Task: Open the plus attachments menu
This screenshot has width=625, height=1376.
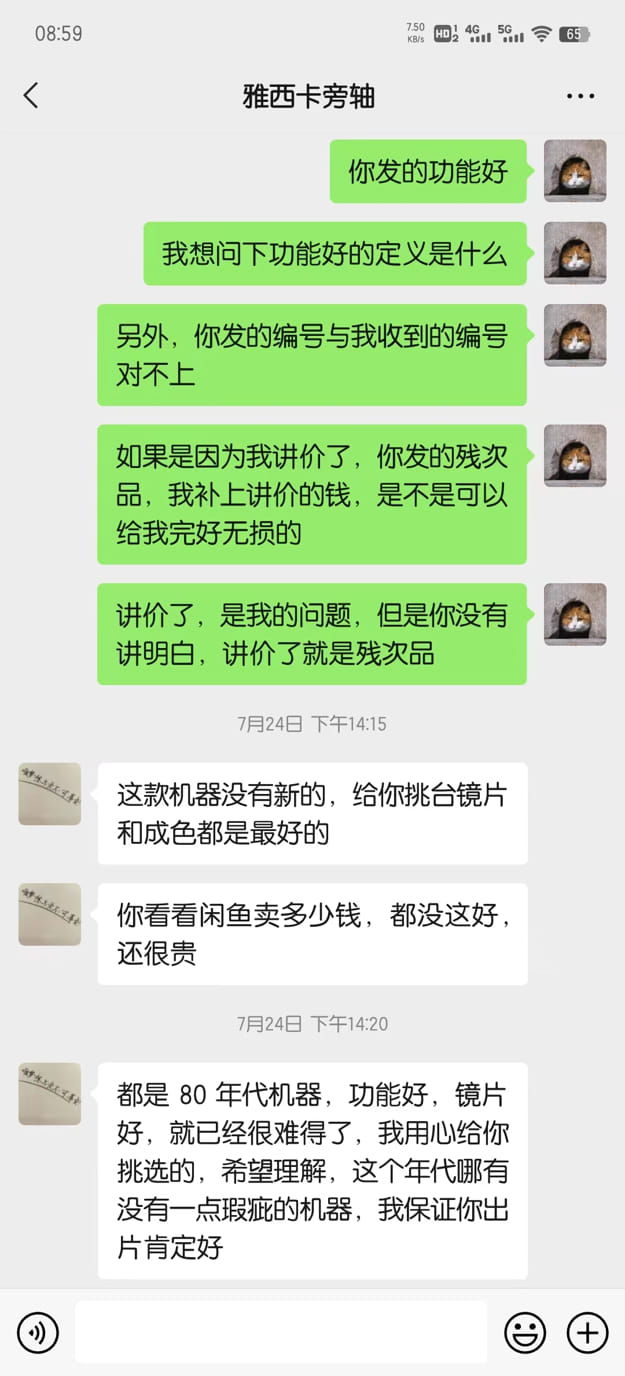Action: coord(588,1332)
